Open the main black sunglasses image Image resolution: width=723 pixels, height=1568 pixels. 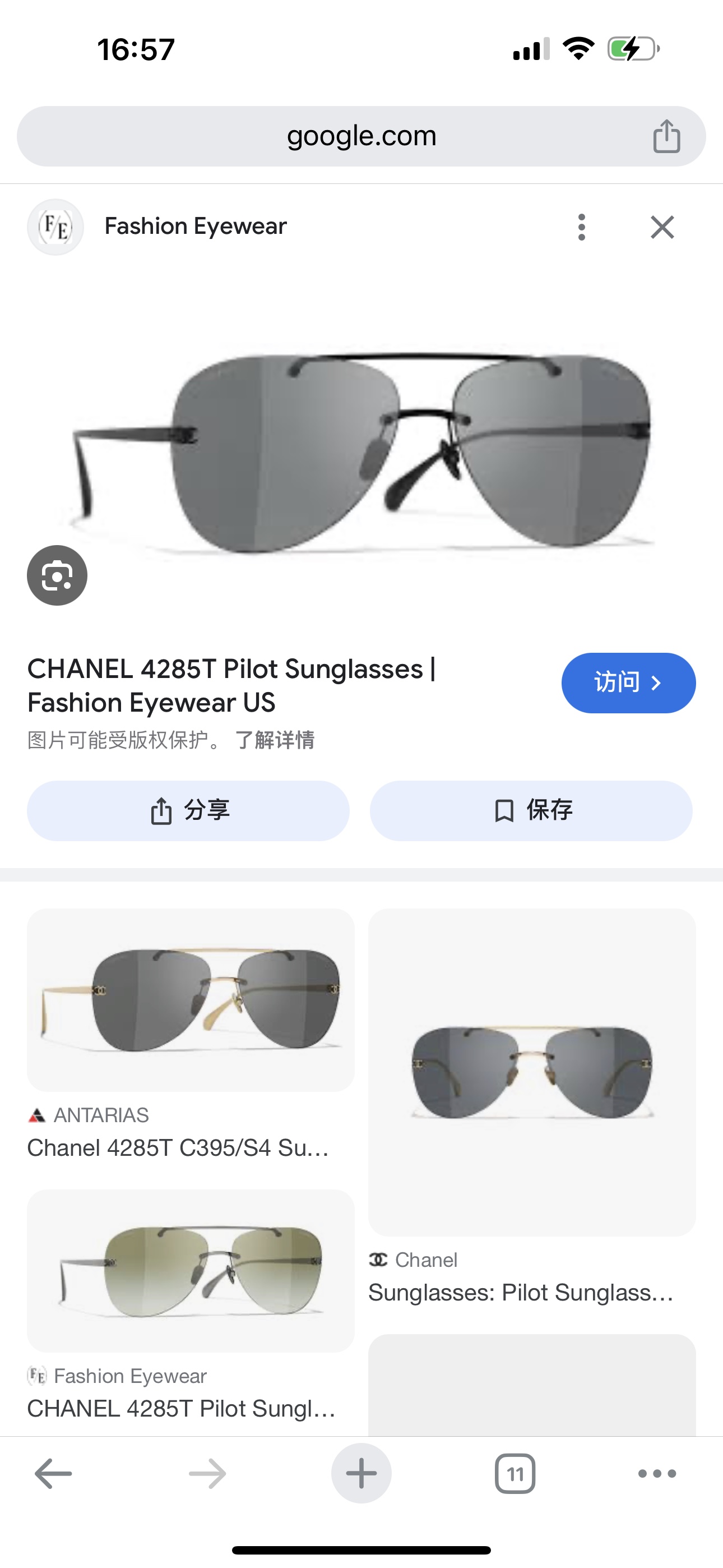361,450
